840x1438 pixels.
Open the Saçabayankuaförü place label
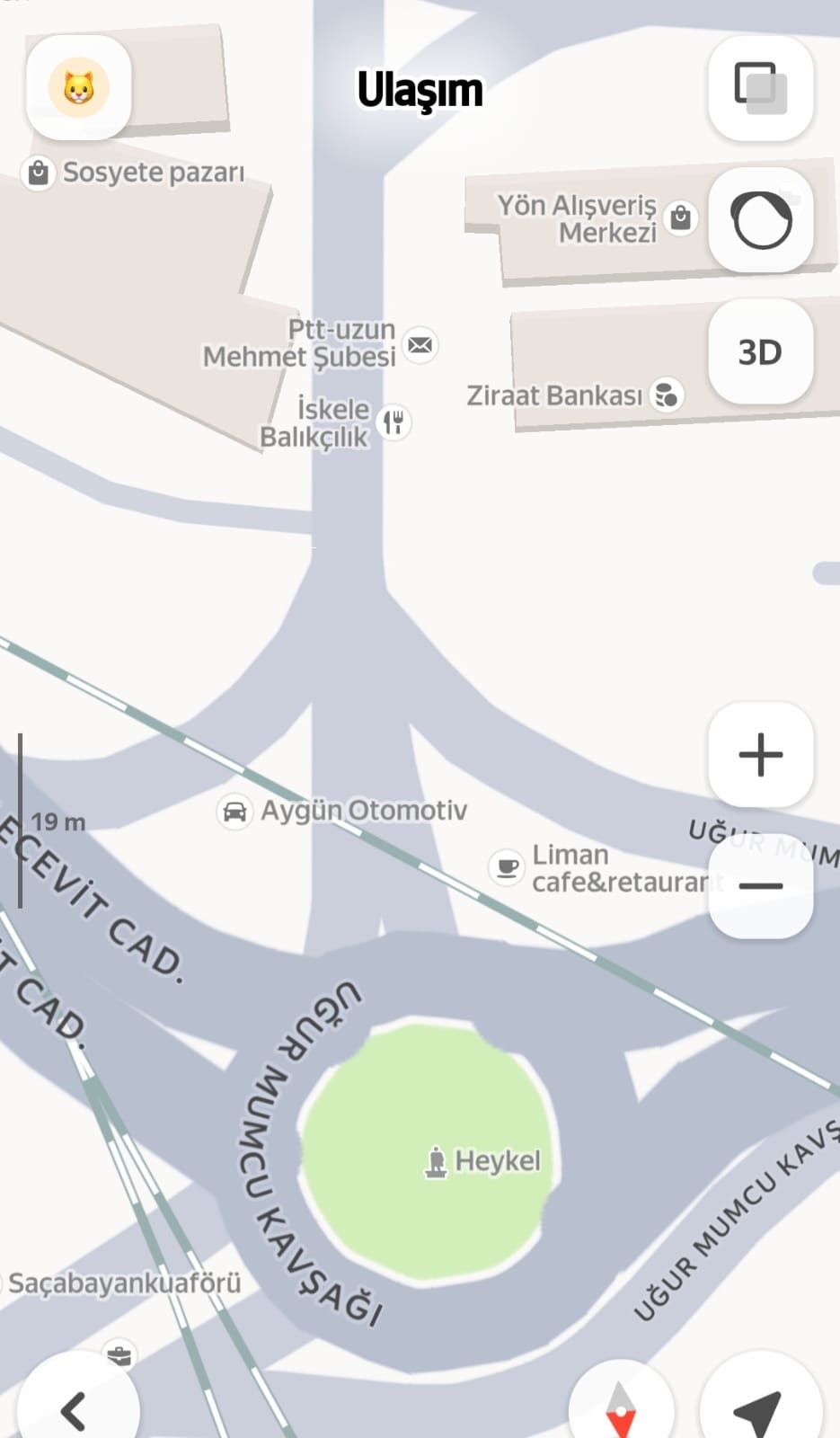pos(124,1283)
